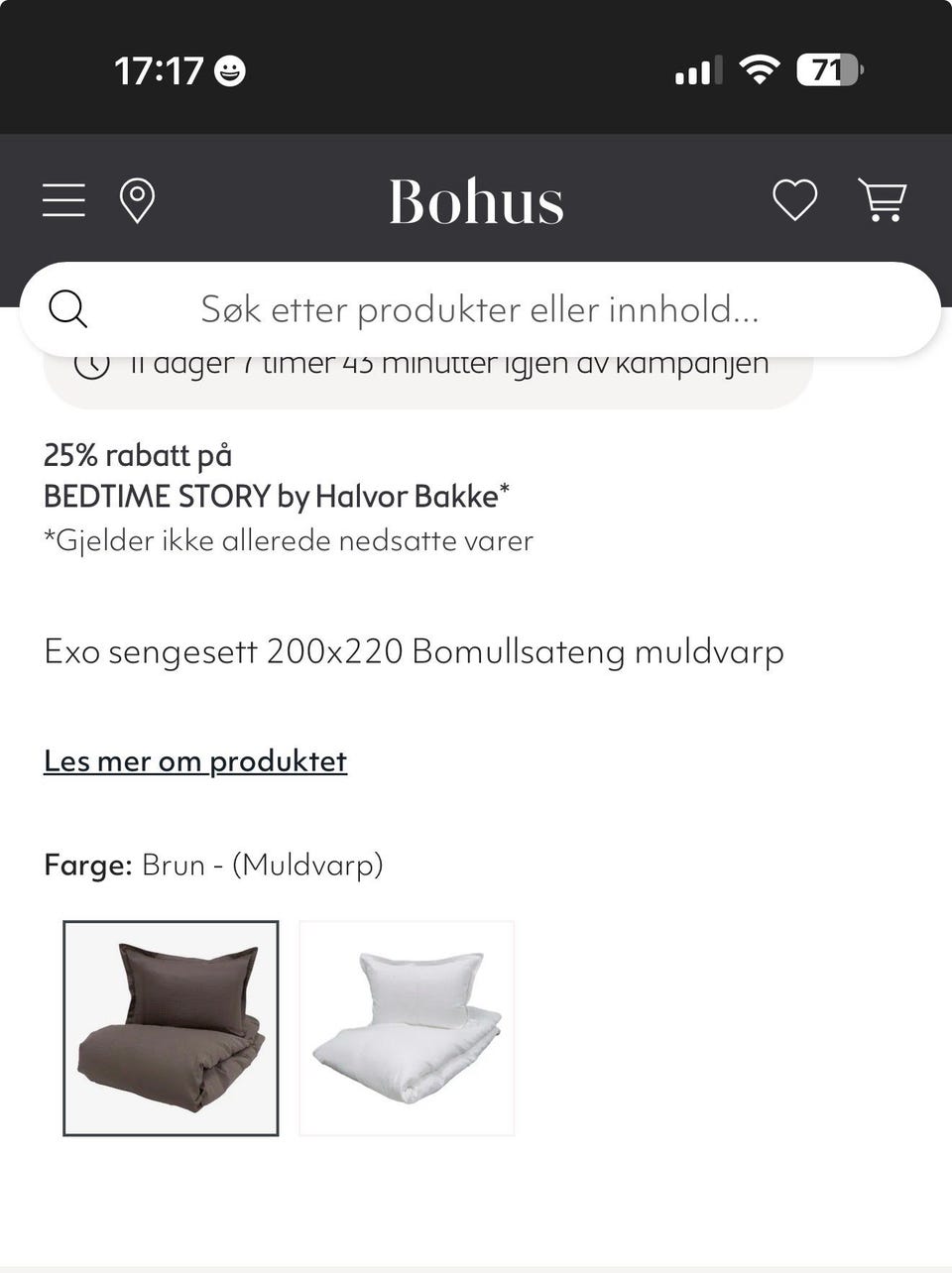Click the campaign countdown clock icon
The height and width of the screenshot is (1273, 952).
point(94,366)
